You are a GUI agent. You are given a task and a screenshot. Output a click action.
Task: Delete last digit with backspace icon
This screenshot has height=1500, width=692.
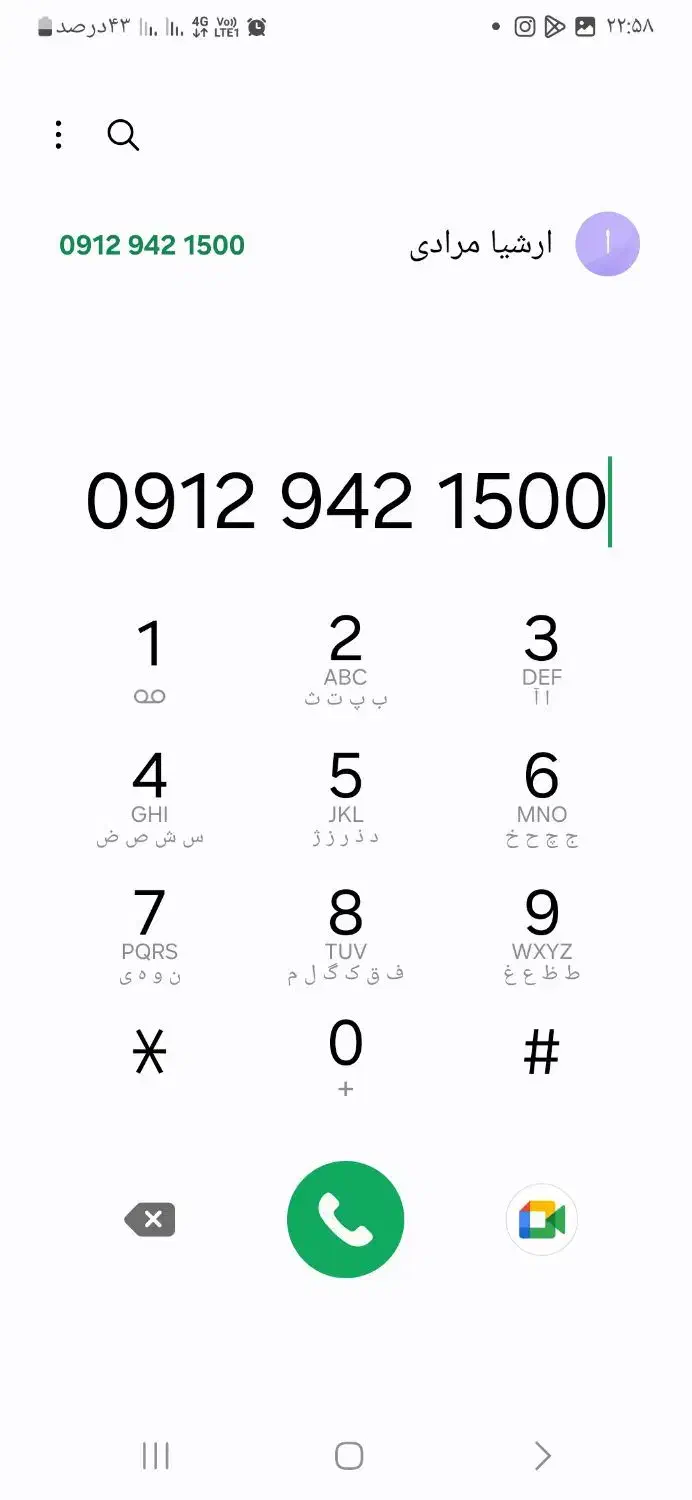click(x=150, y=1220)
